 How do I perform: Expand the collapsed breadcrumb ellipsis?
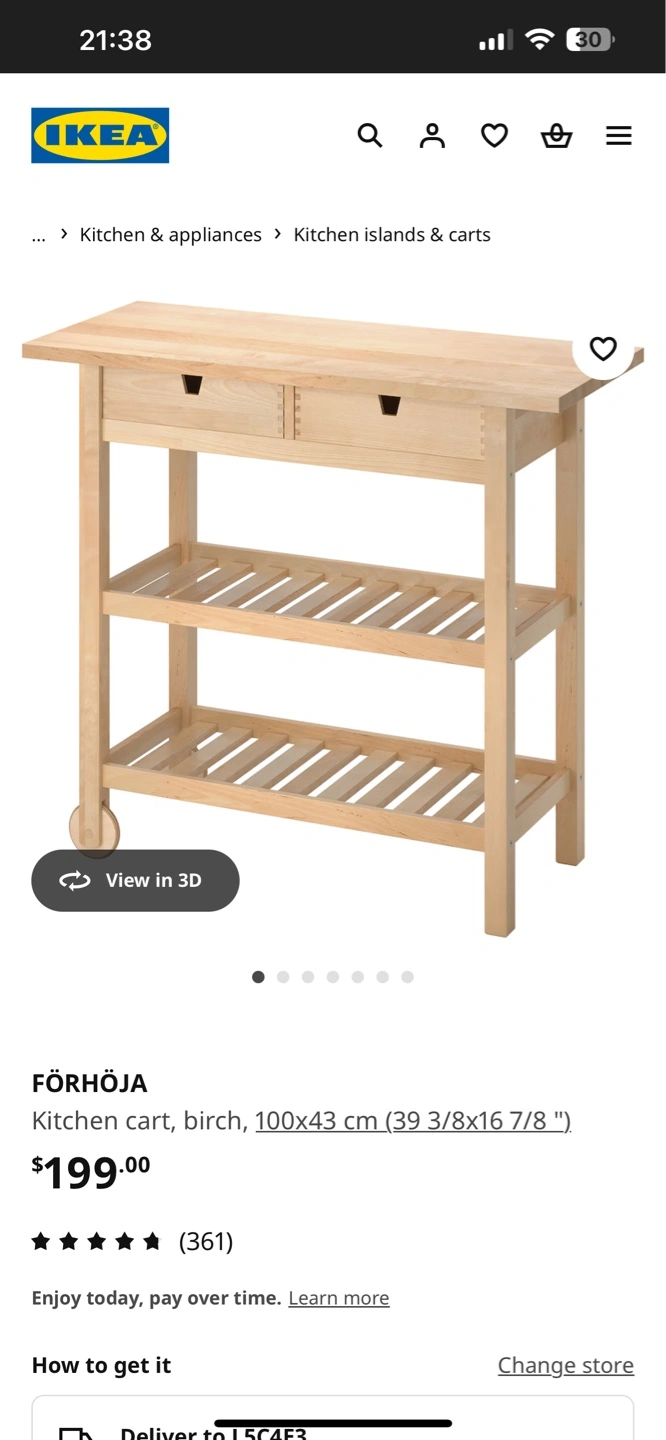click(39, 236)
